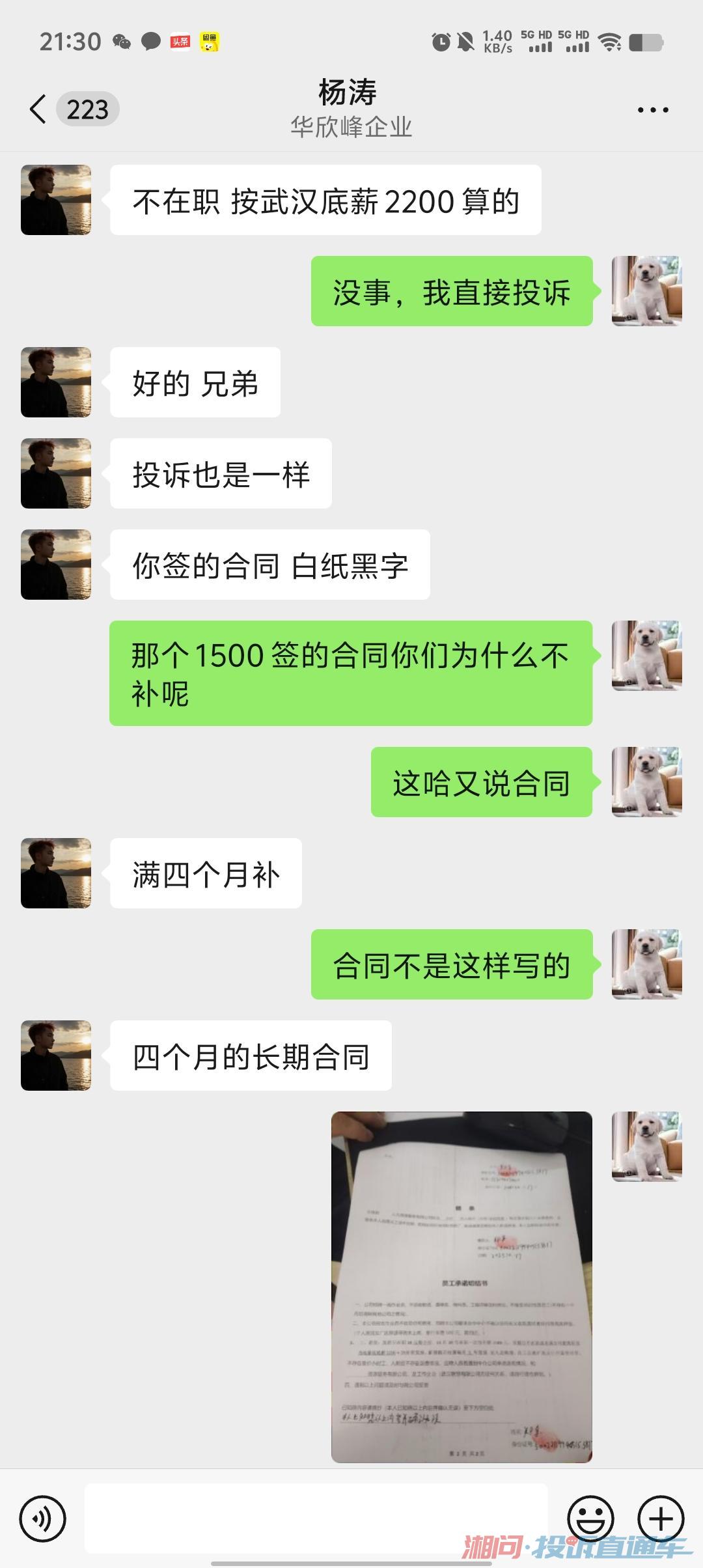Open the plus attachment menu
The image size is (703, 1568).
(661, 1519)
